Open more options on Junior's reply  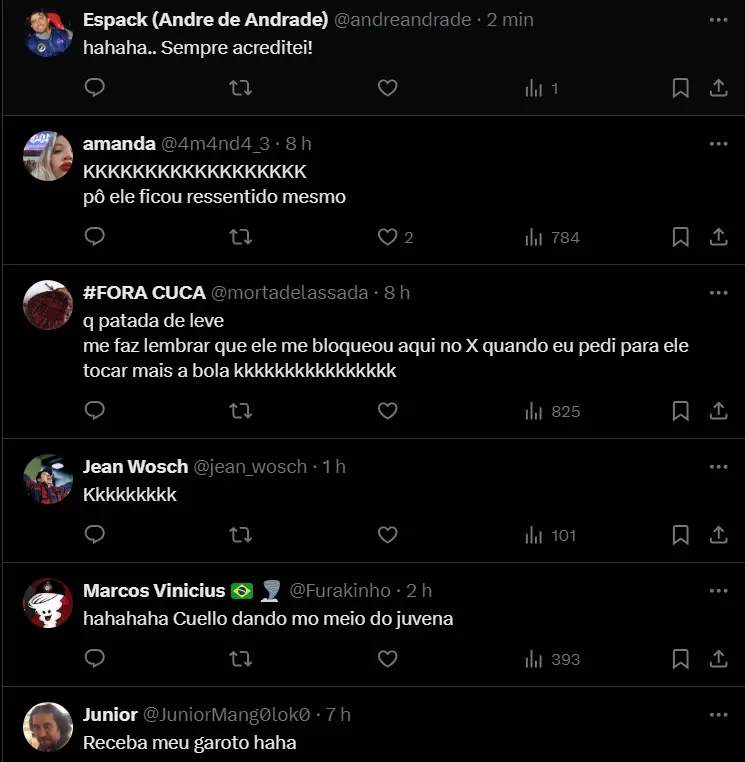click(718, 715)
